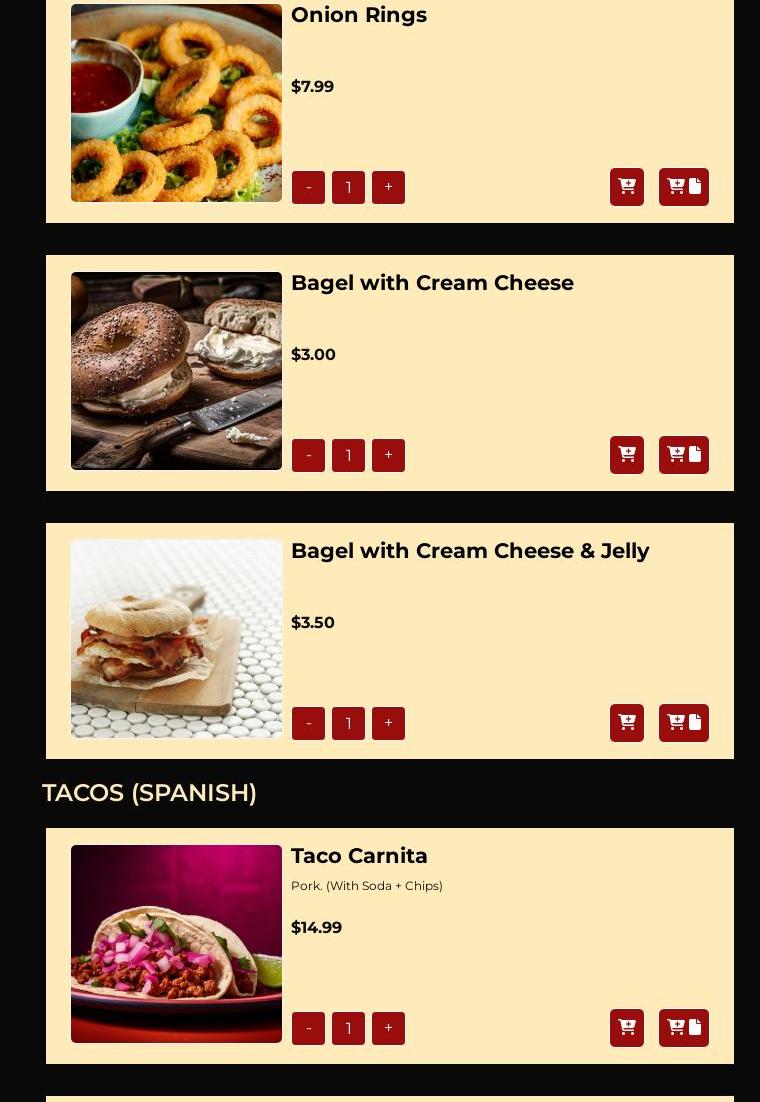Decrease Bagel with Cream Cheese & Jelly quantity
Viewport: 760px width, 1102px height.
point(308,723)
